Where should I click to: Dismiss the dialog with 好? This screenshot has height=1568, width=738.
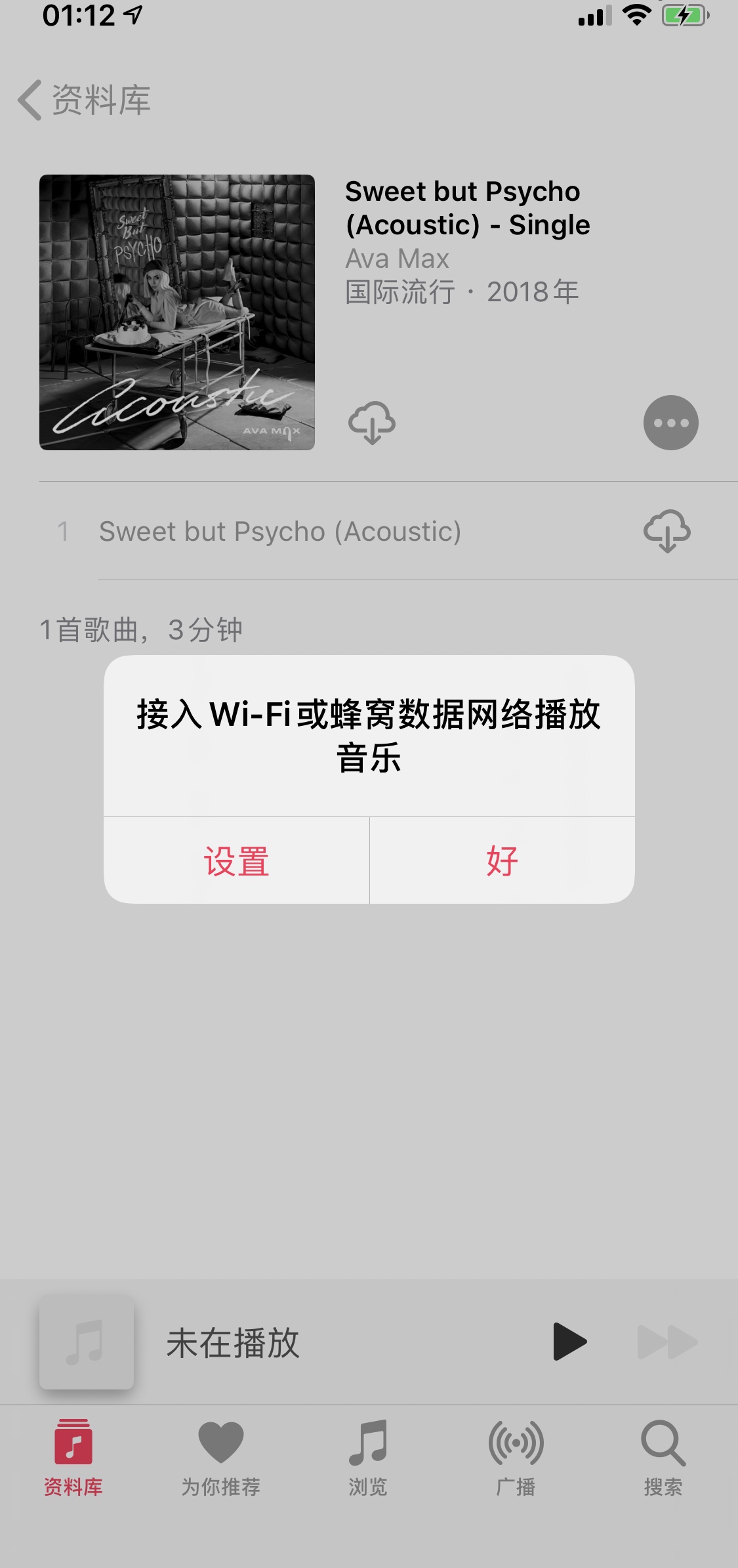click(x=502, y=860)
